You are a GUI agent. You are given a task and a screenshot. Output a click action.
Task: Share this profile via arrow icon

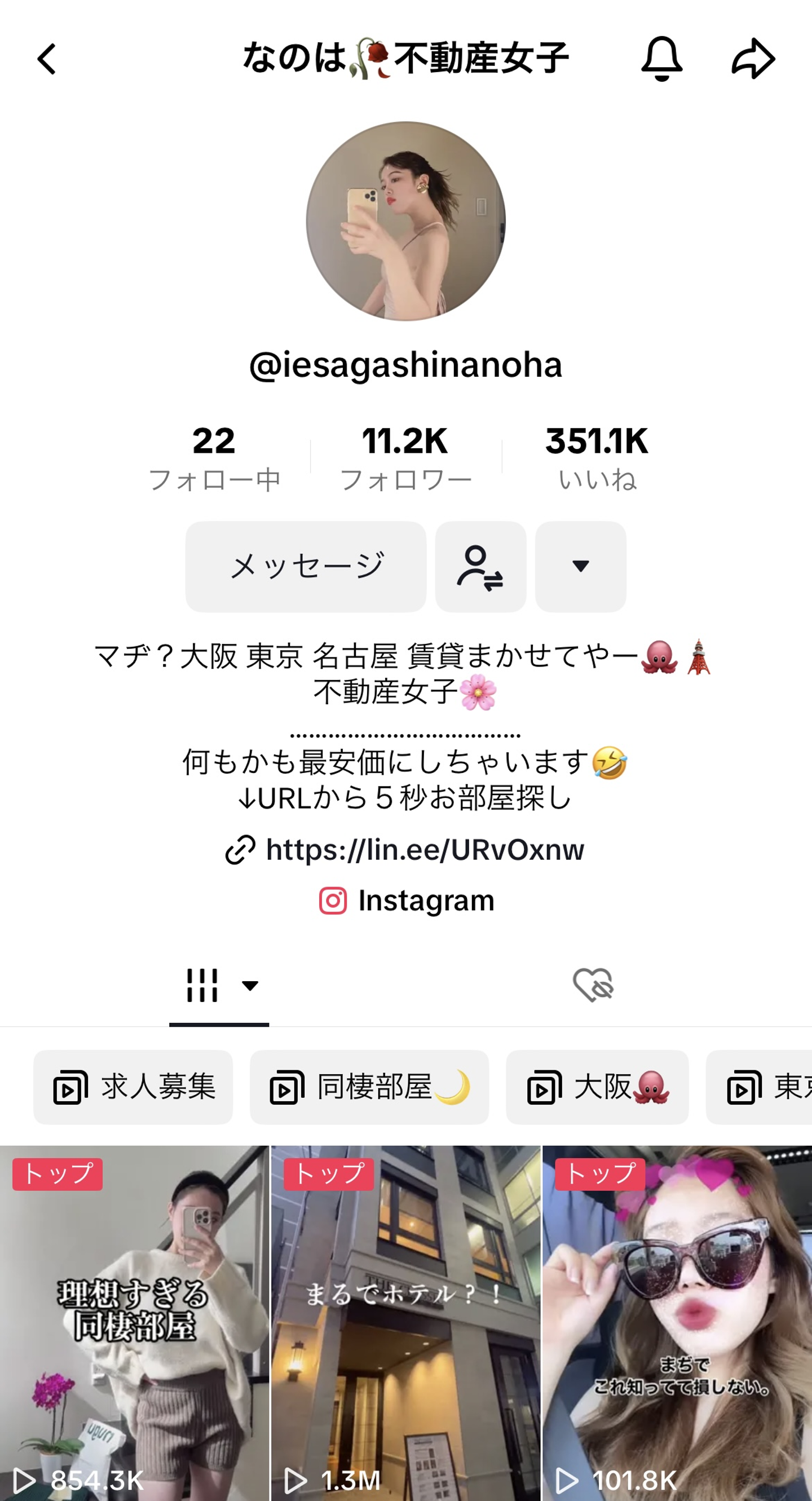[x=753, y=59]
